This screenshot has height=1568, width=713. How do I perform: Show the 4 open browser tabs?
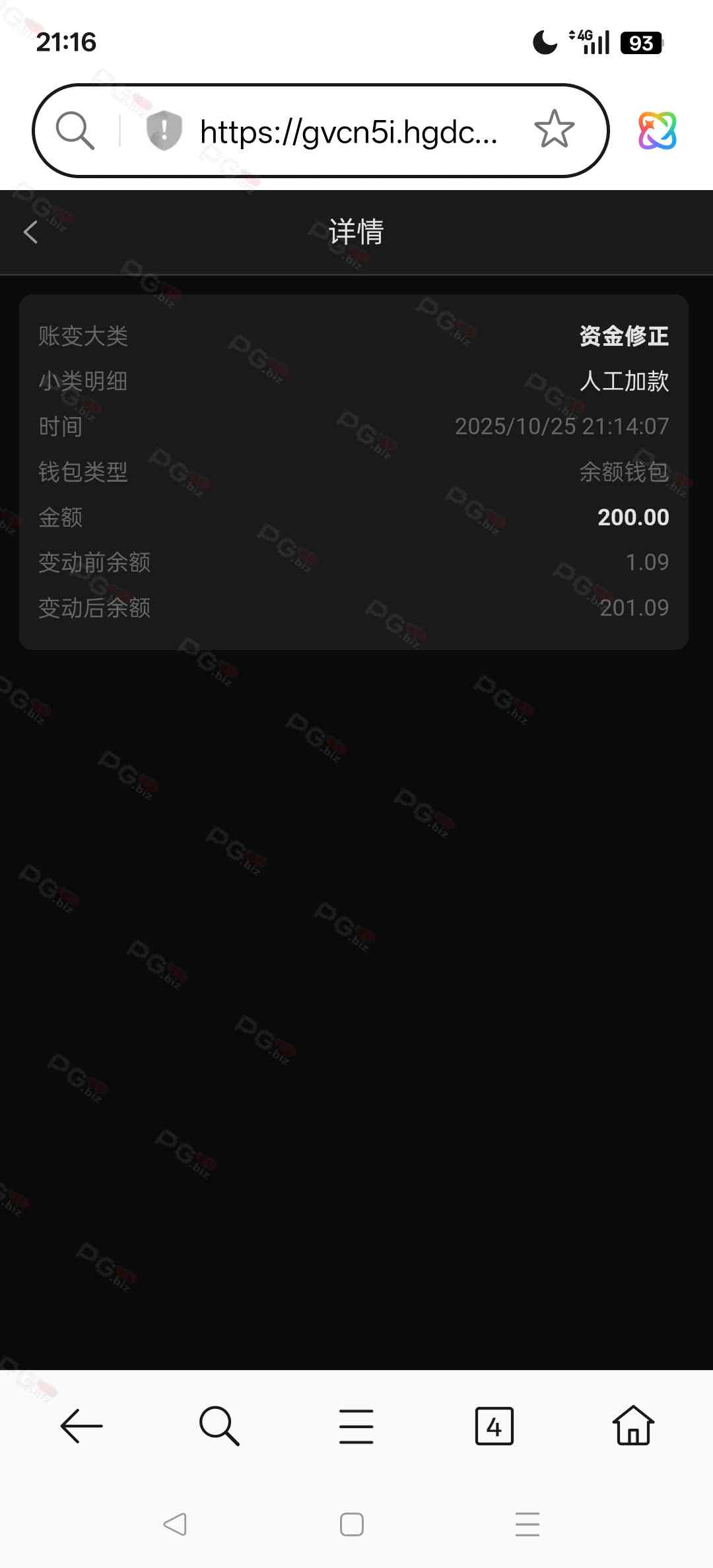pos(494,1426)
